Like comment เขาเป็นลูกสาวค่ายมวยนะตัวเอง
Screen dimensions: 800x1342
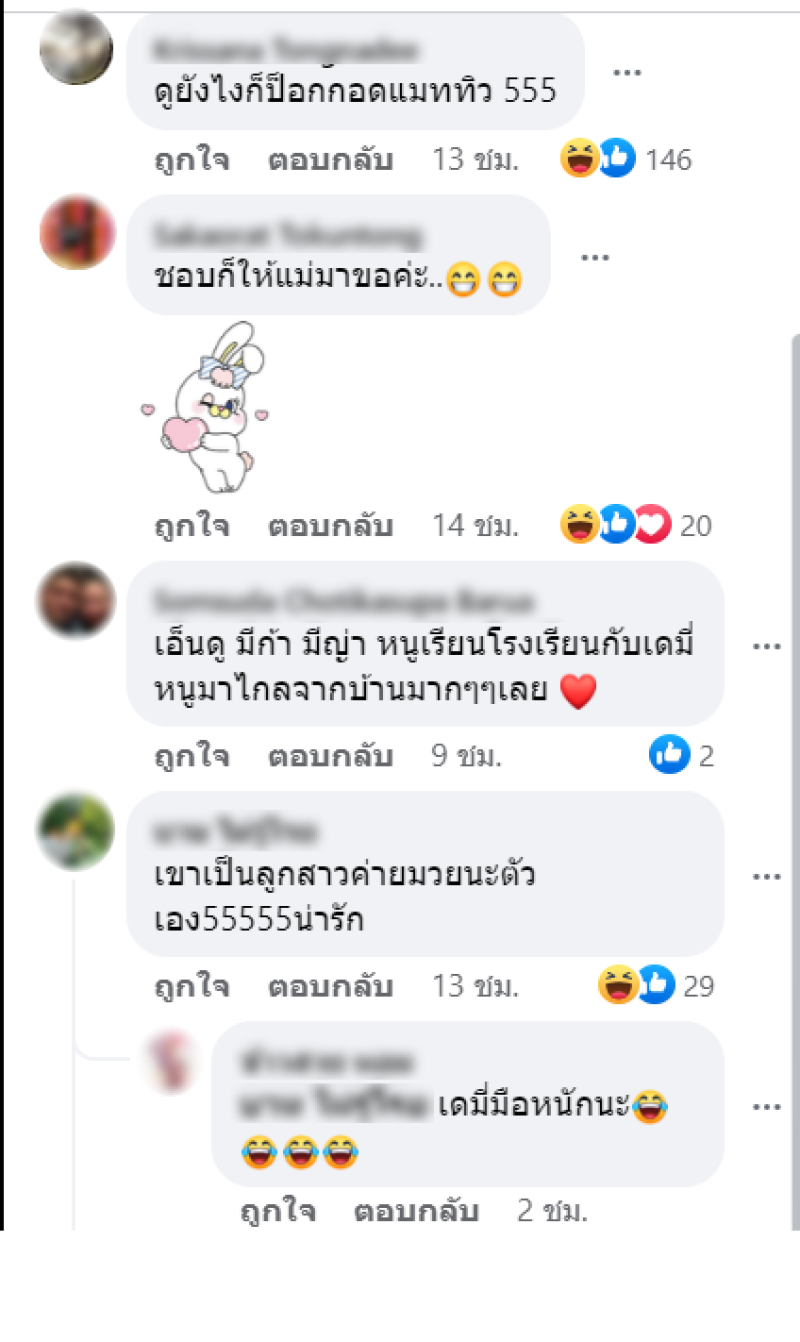click(x=191, y=987)
